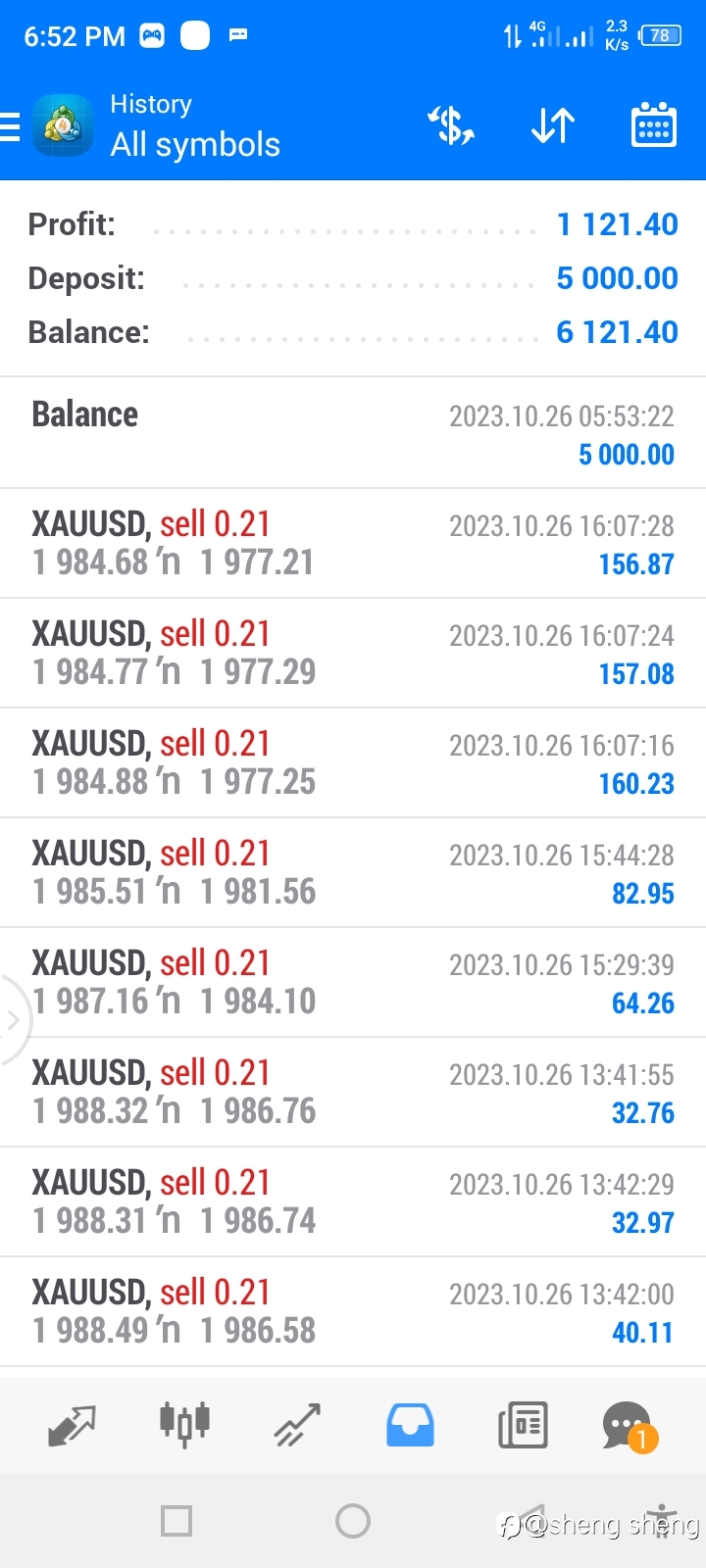The height and width of the screenshot is (1568, 706).
Task: Expand the side handle arrow
Action: coord(14,1020)
